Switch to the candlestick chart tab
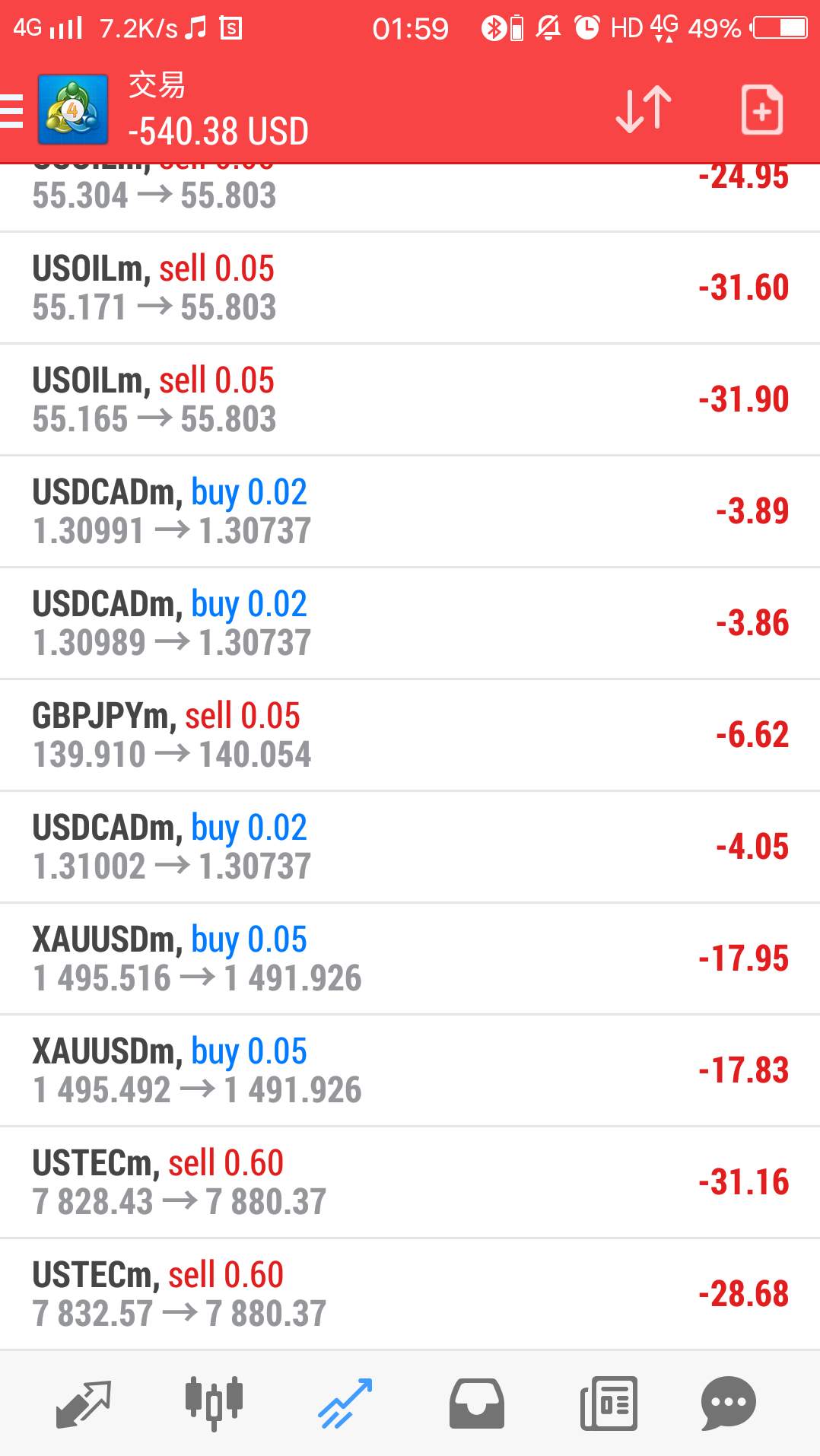The width and height of the screenshot is (820, 1456). pos(214,1404)
